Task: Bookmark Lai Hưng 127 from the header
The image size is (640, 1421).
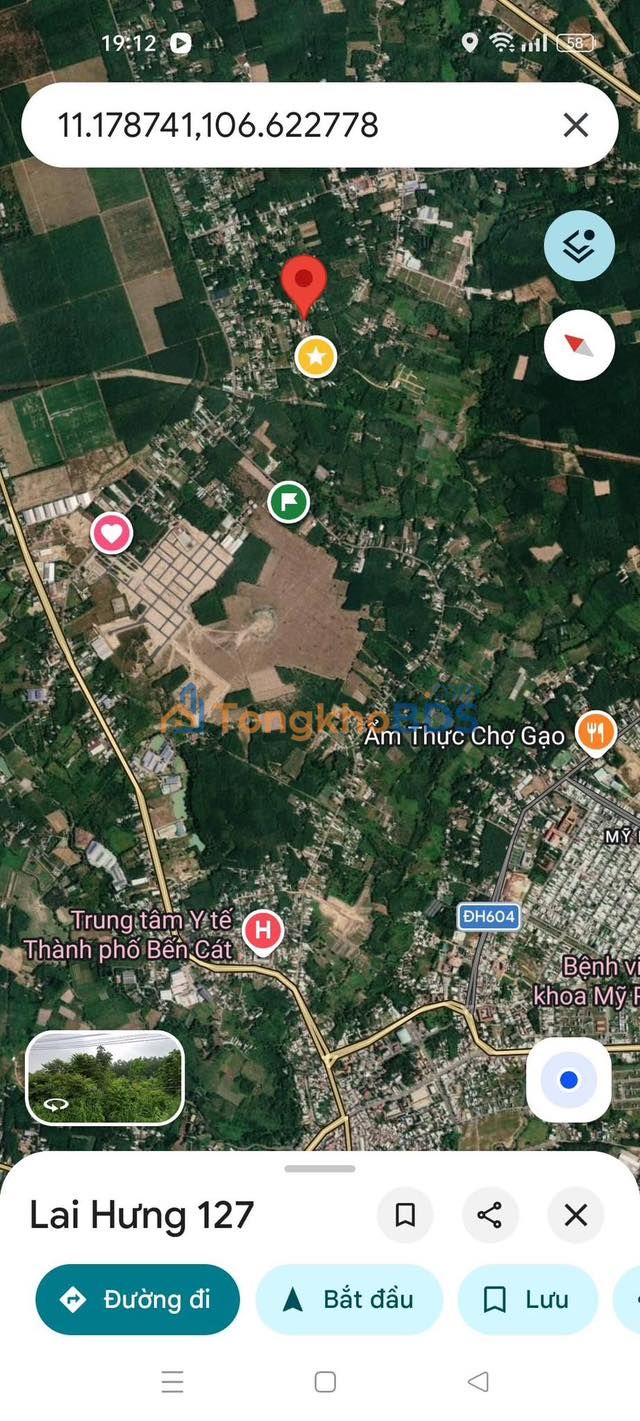Action: pyautogui.click(x=405, y=1215)
